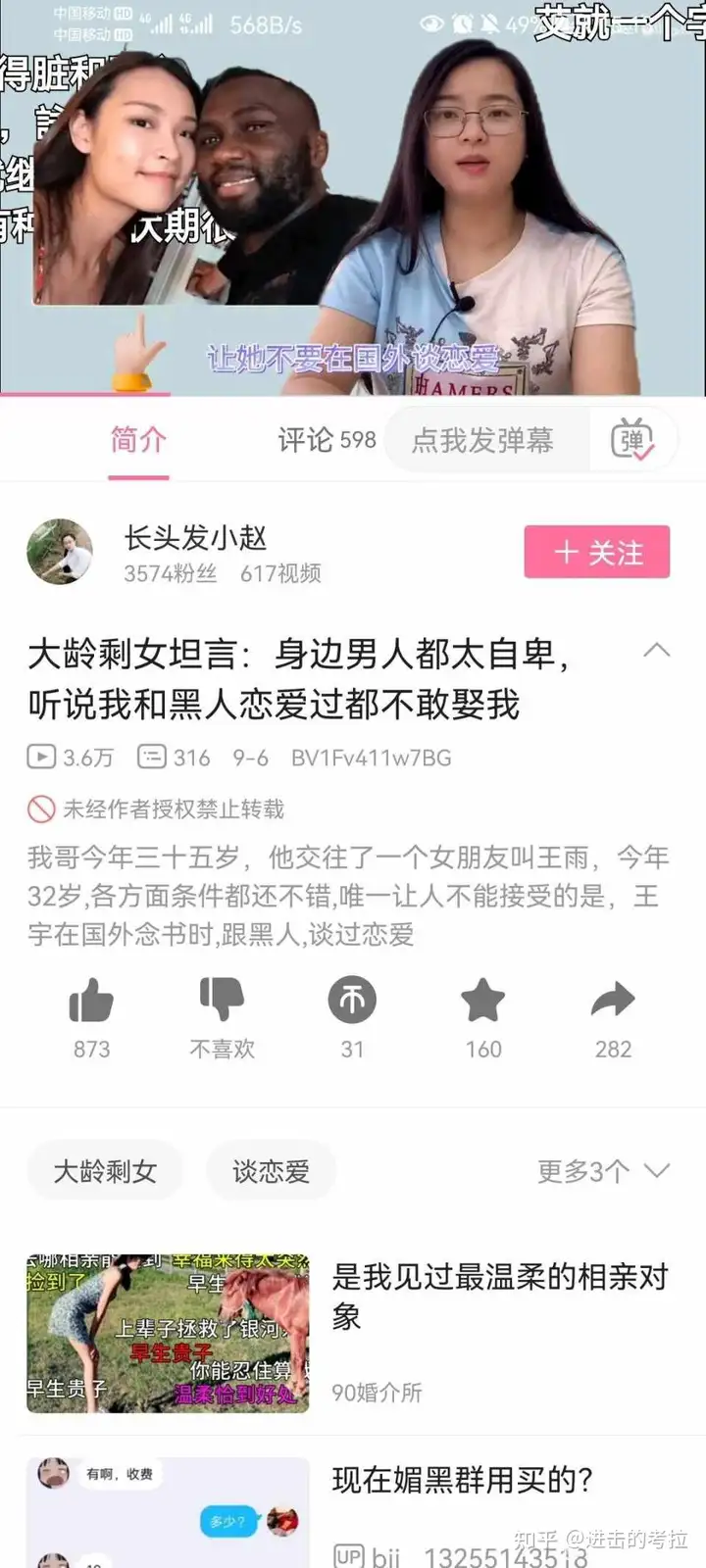706x1568 pixels.
Task: Toggle the 弹 danmaku display icon
Action: [632, 440]
